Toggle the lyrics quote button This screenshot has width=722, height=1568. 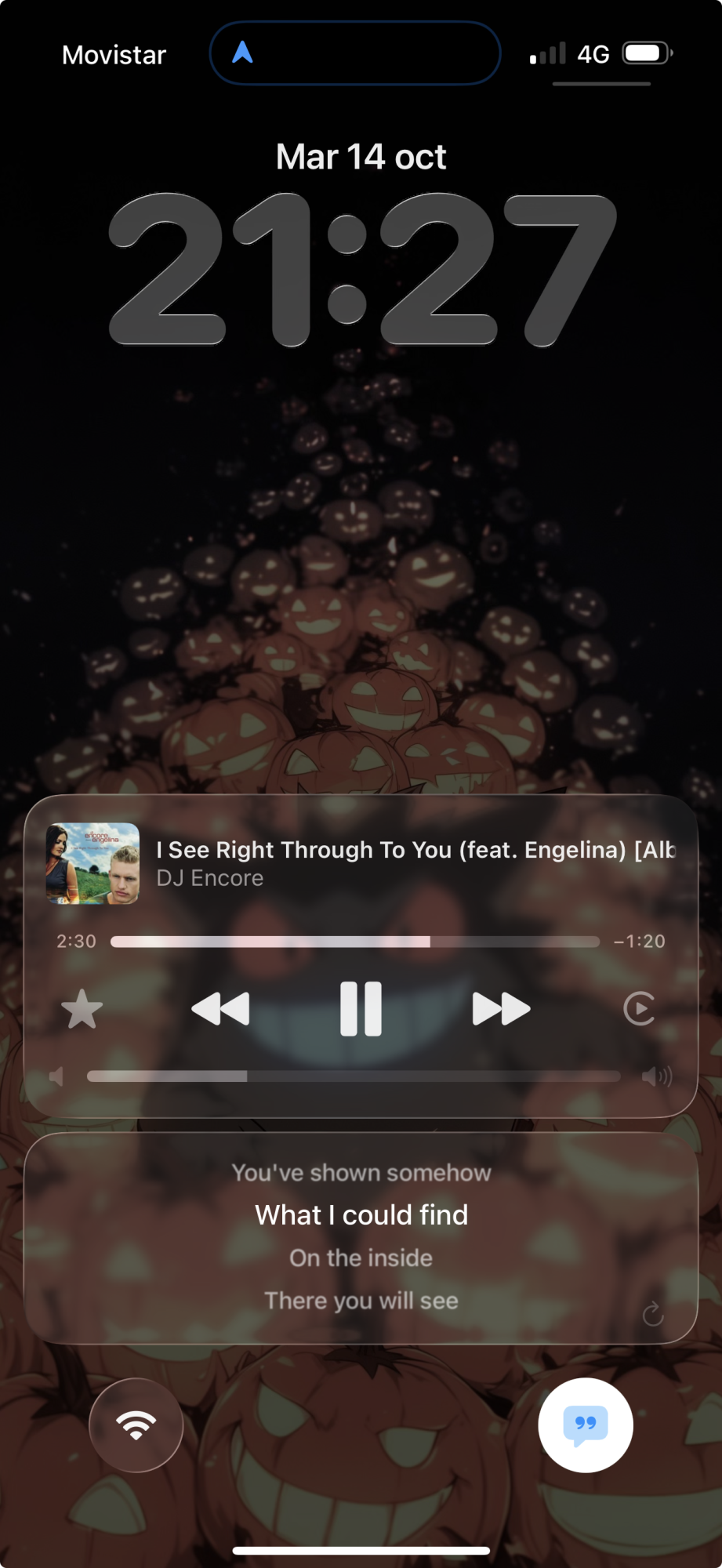586,1425
